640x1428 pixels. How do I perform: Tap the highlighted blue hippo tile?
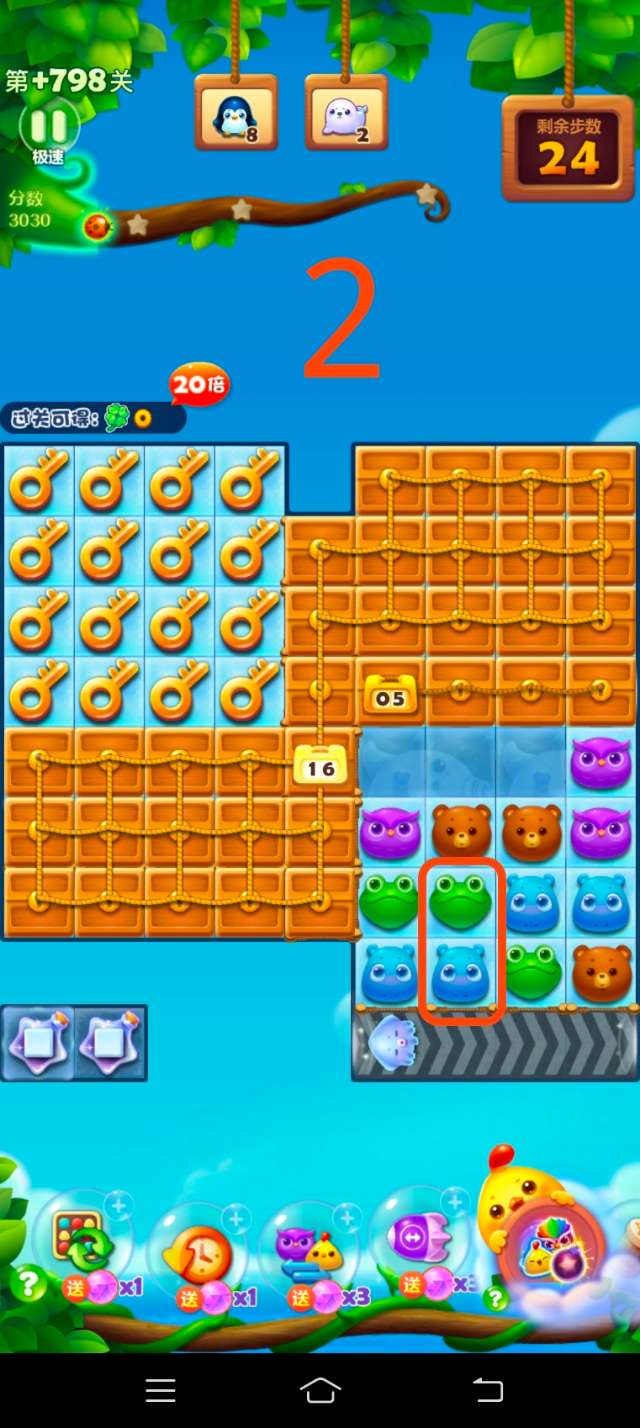[460, 972]
